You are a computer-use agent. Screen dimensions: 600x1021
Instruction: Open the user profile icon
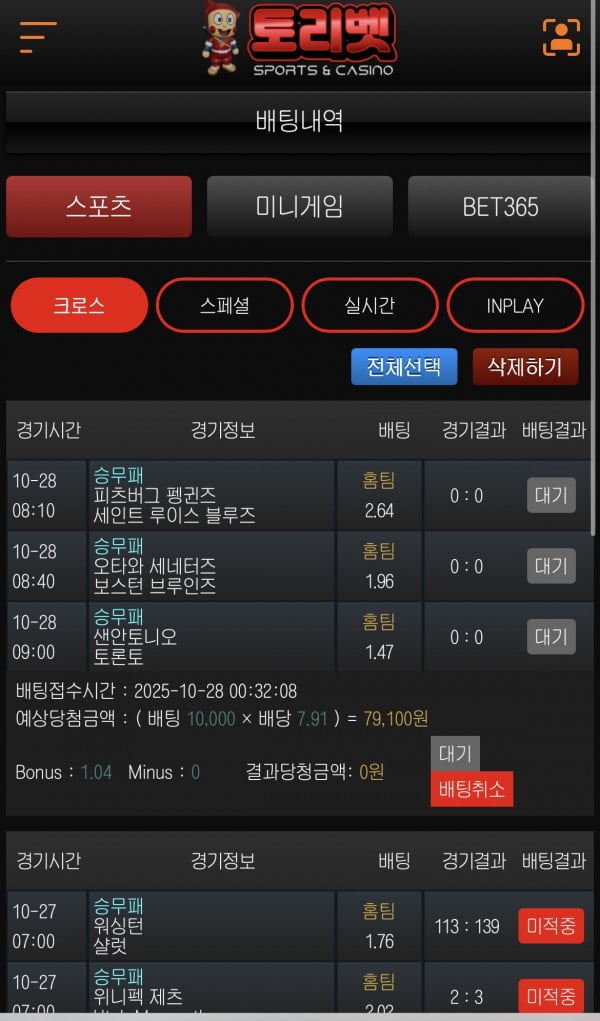(561, 37)
